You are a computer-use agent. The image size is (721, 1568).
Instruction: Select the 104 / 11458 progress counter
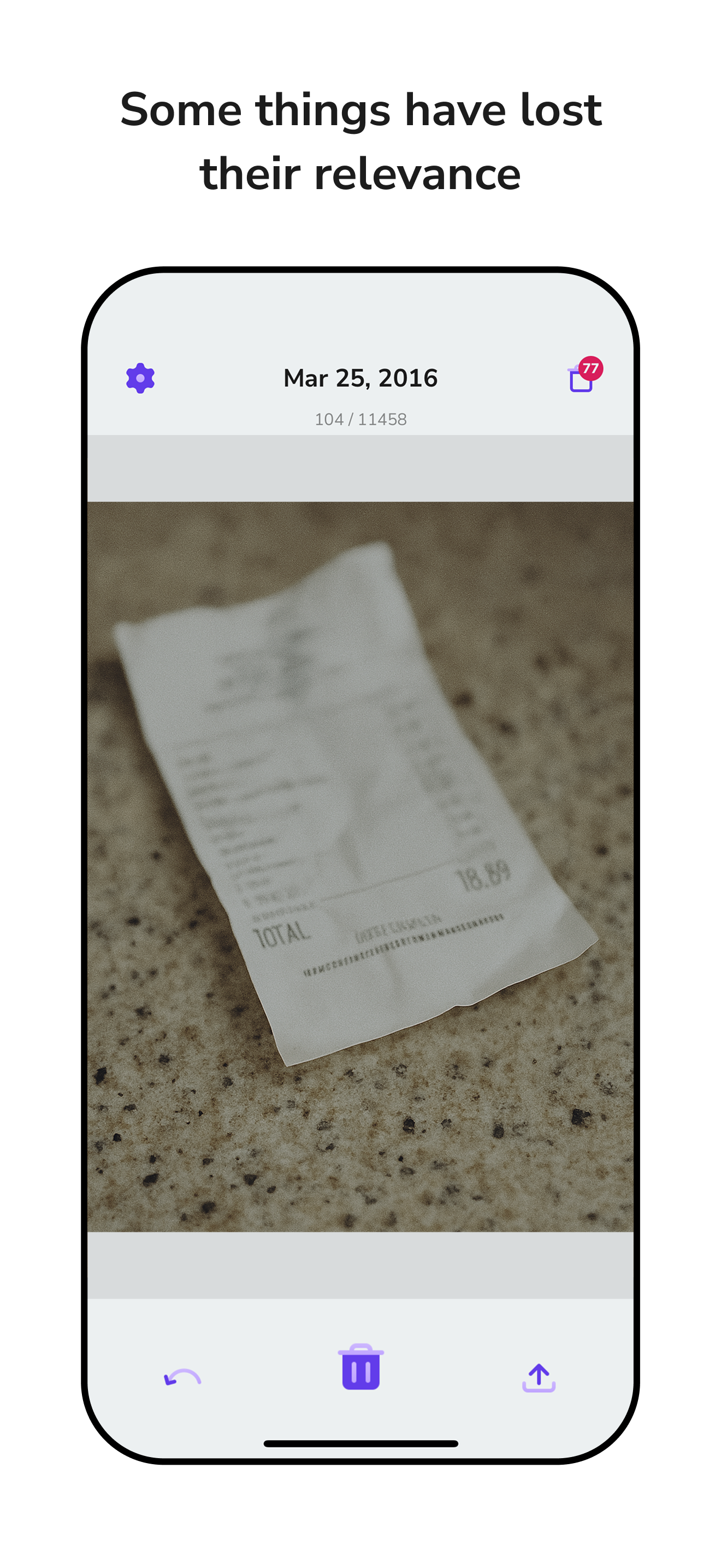pos(360,419)
